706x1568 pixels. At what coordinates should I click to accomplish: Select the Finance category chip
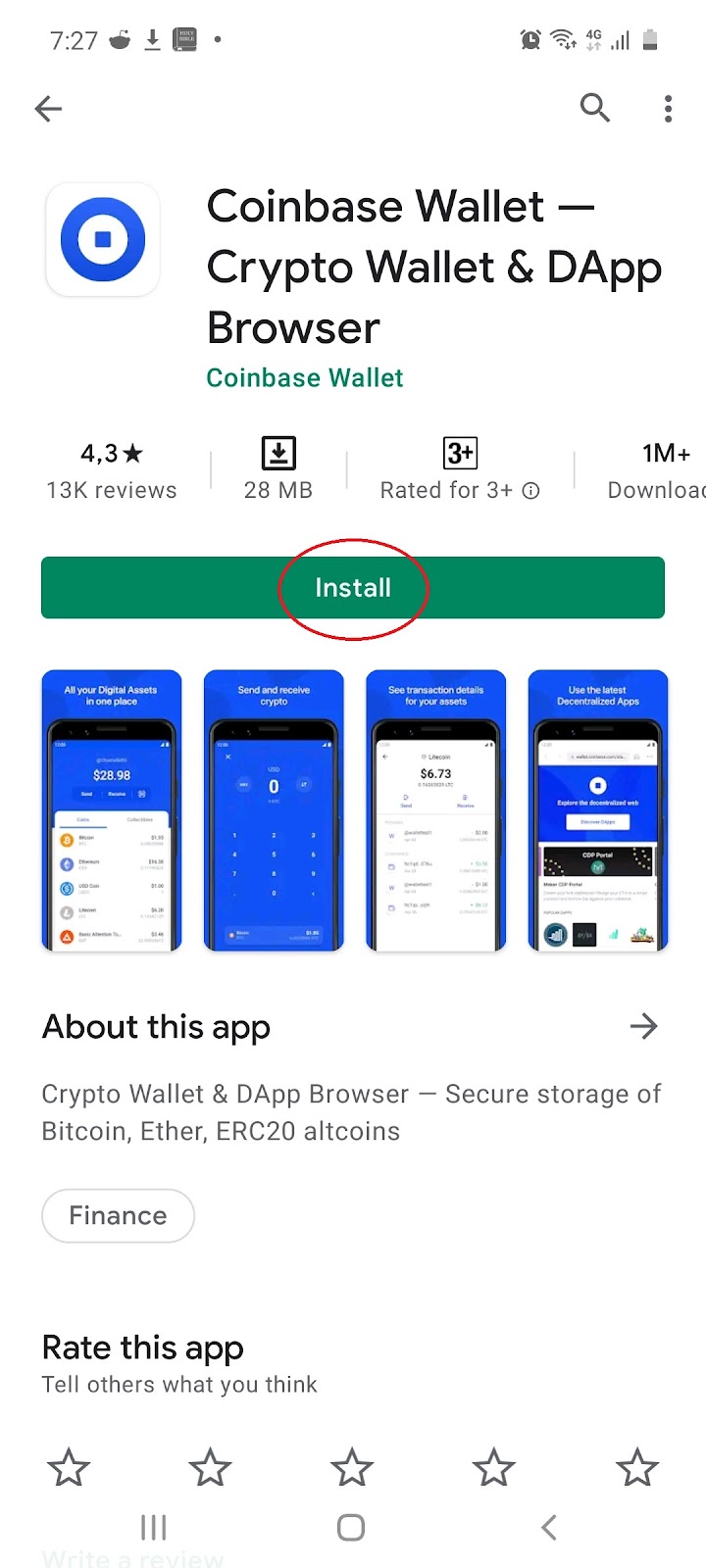118,1215
